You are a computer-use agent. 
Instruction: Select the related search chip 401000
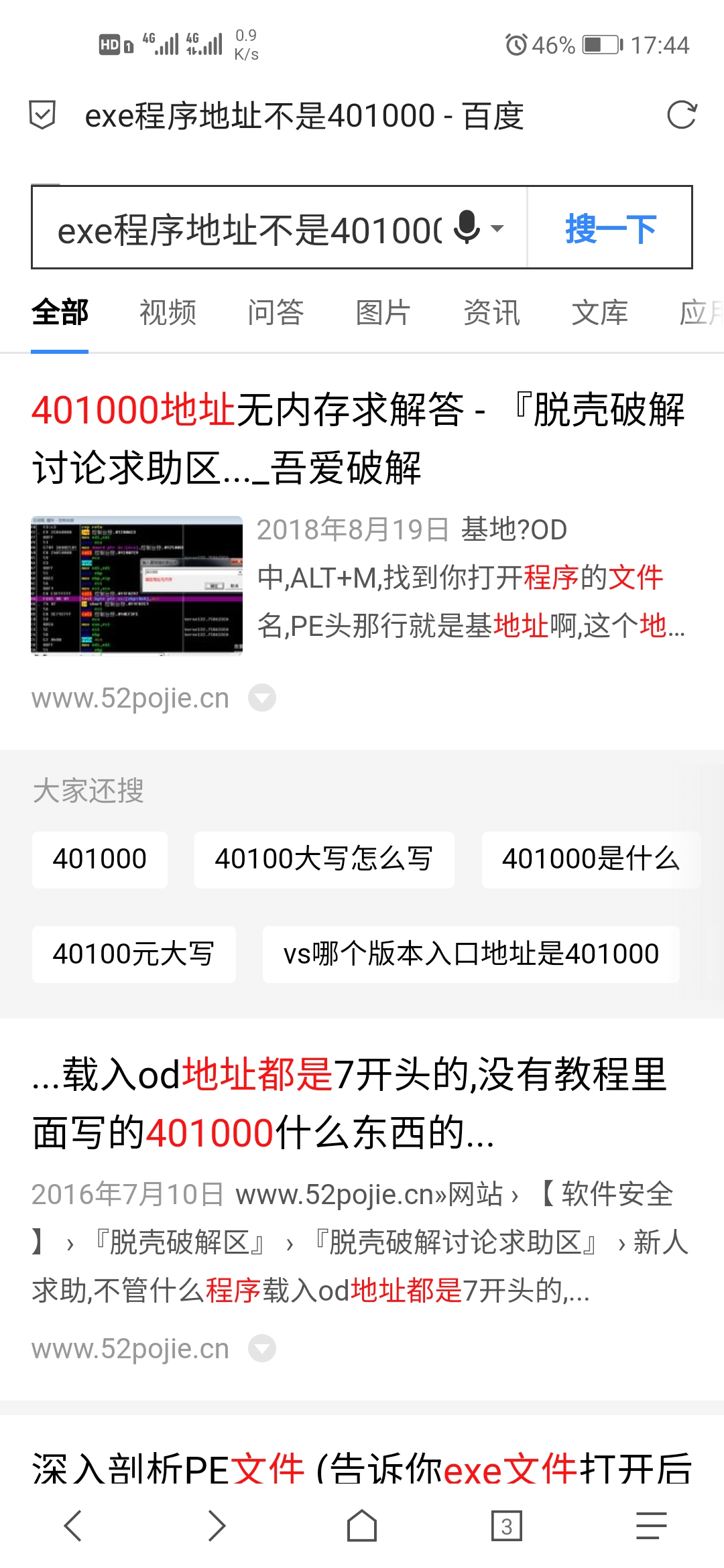(x=100, y=859)
